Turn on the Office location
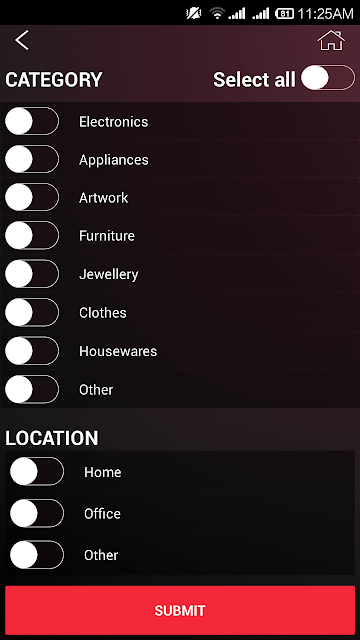Viewport: 360px width, 640px height. 37,513
